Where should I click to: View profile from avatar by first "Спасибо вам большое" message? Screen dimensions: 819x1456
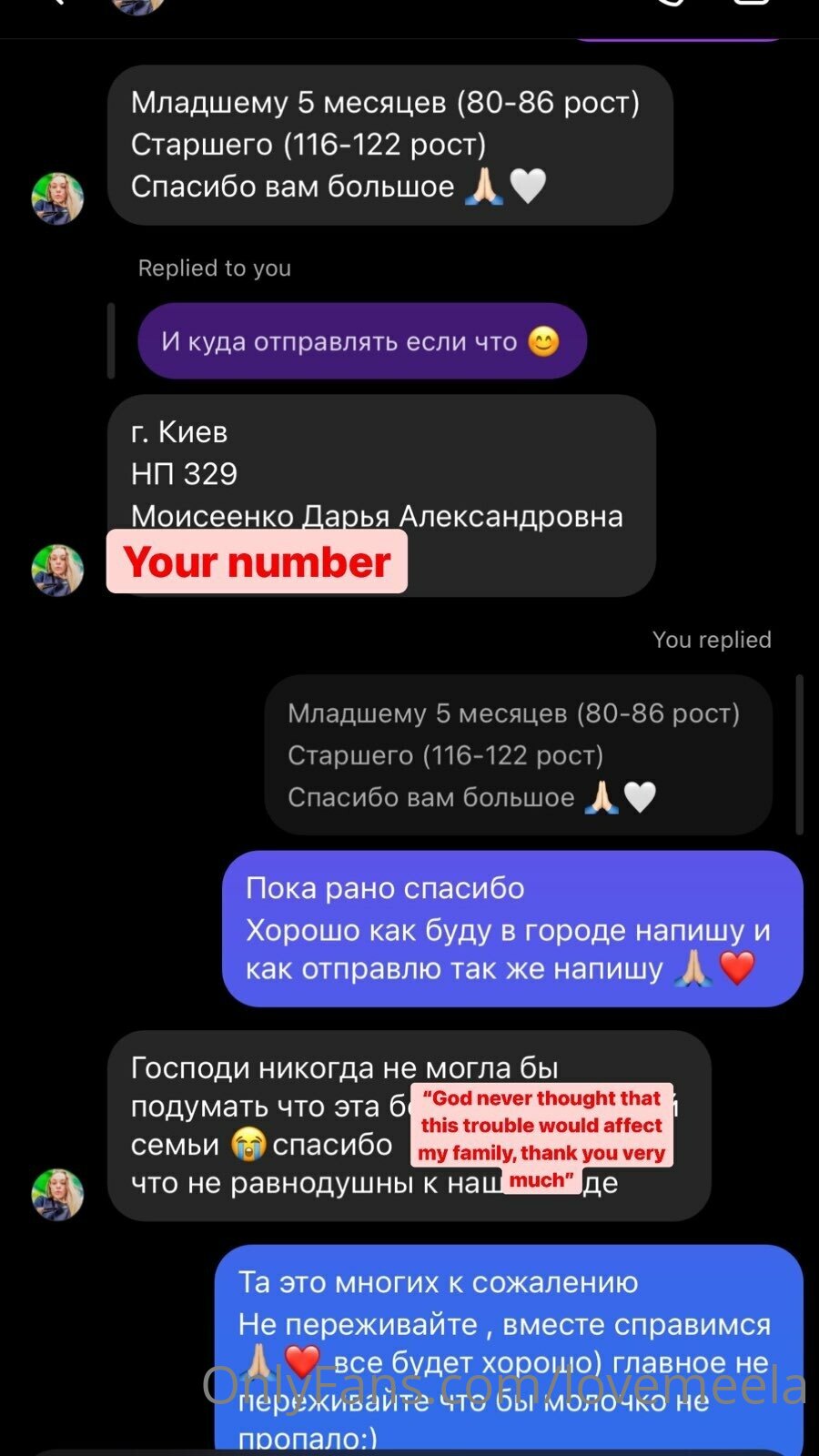57,198
